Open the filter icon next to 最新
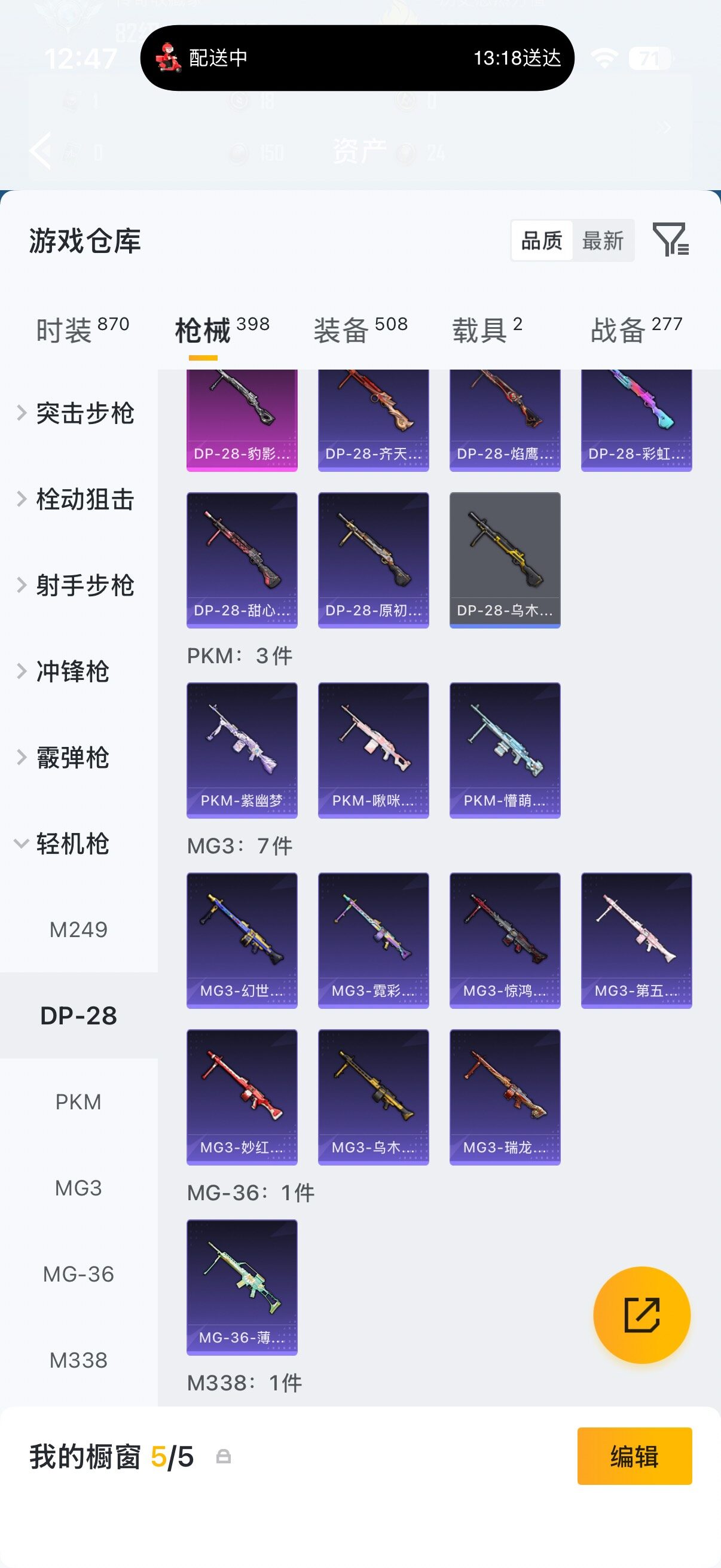Image resolution: width=721 pixels, height=1568 pixels. [671, 239]
